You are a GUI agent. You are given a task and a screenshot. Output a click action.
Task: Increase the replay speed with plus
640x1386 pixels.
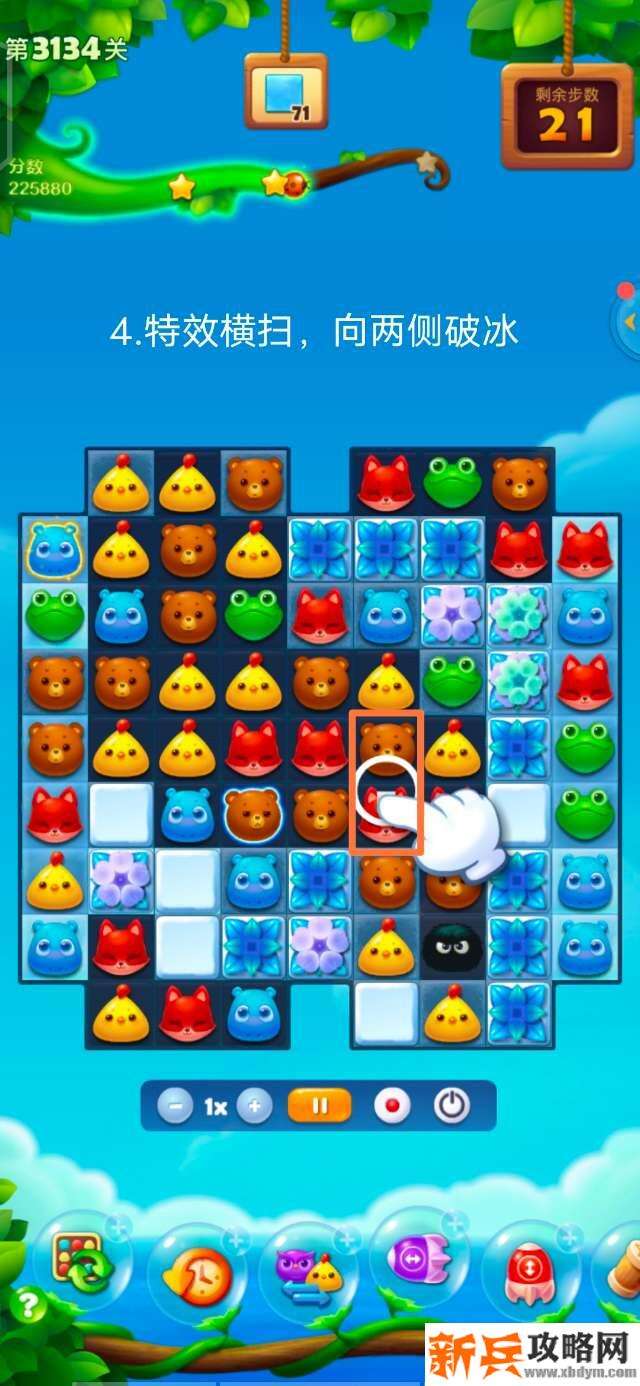pos(255,1106)
